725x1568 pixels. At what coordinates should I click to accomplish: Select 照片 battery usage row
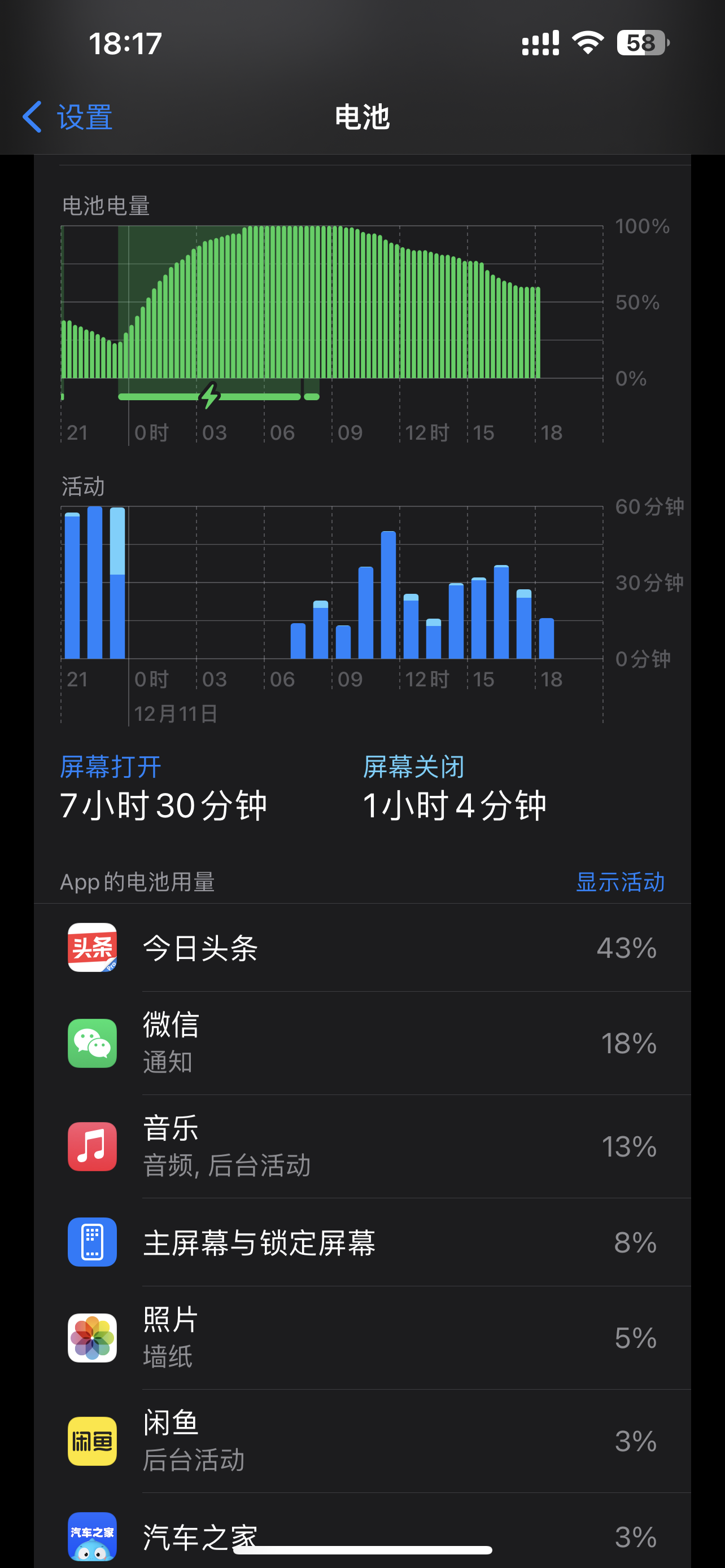(362, 1337)
